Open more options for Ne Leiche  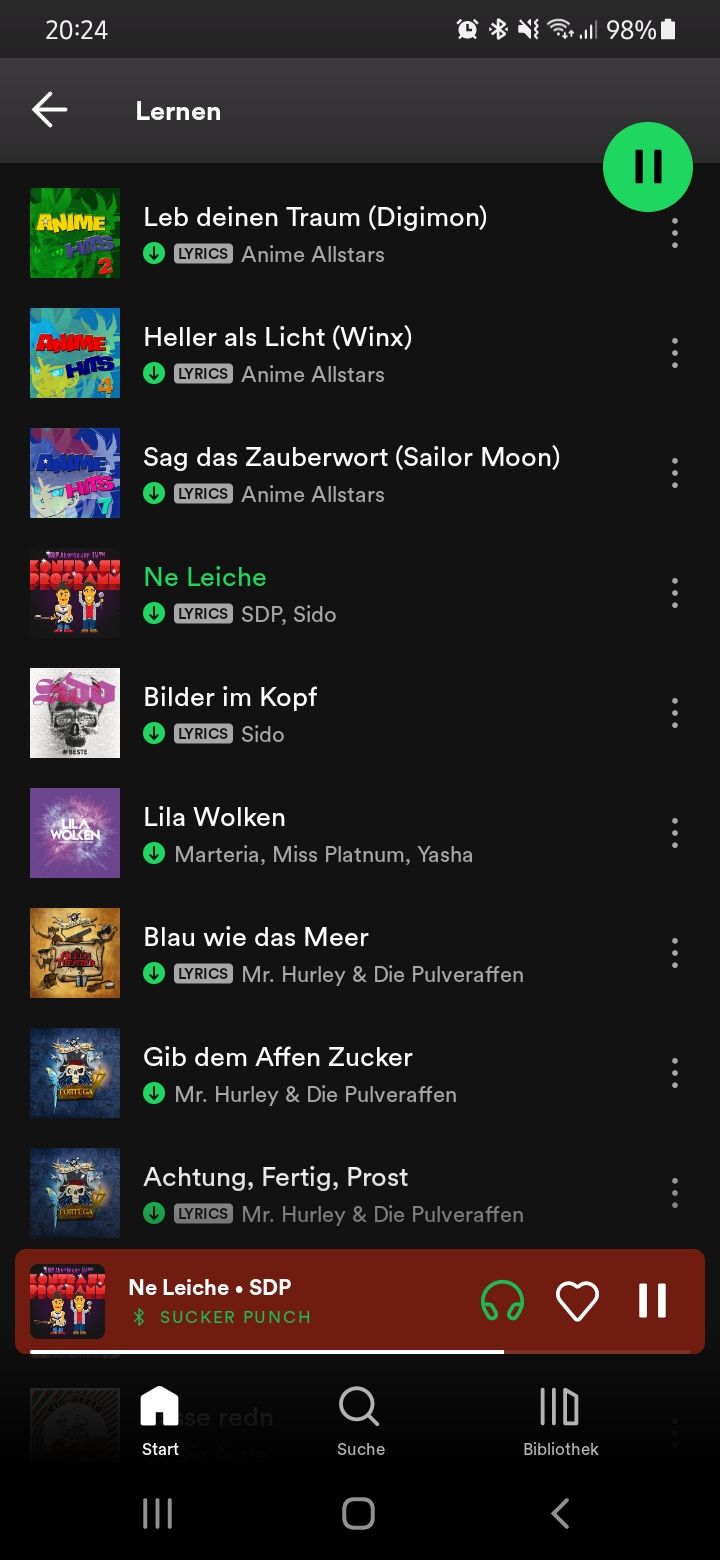tap(675, 593)
